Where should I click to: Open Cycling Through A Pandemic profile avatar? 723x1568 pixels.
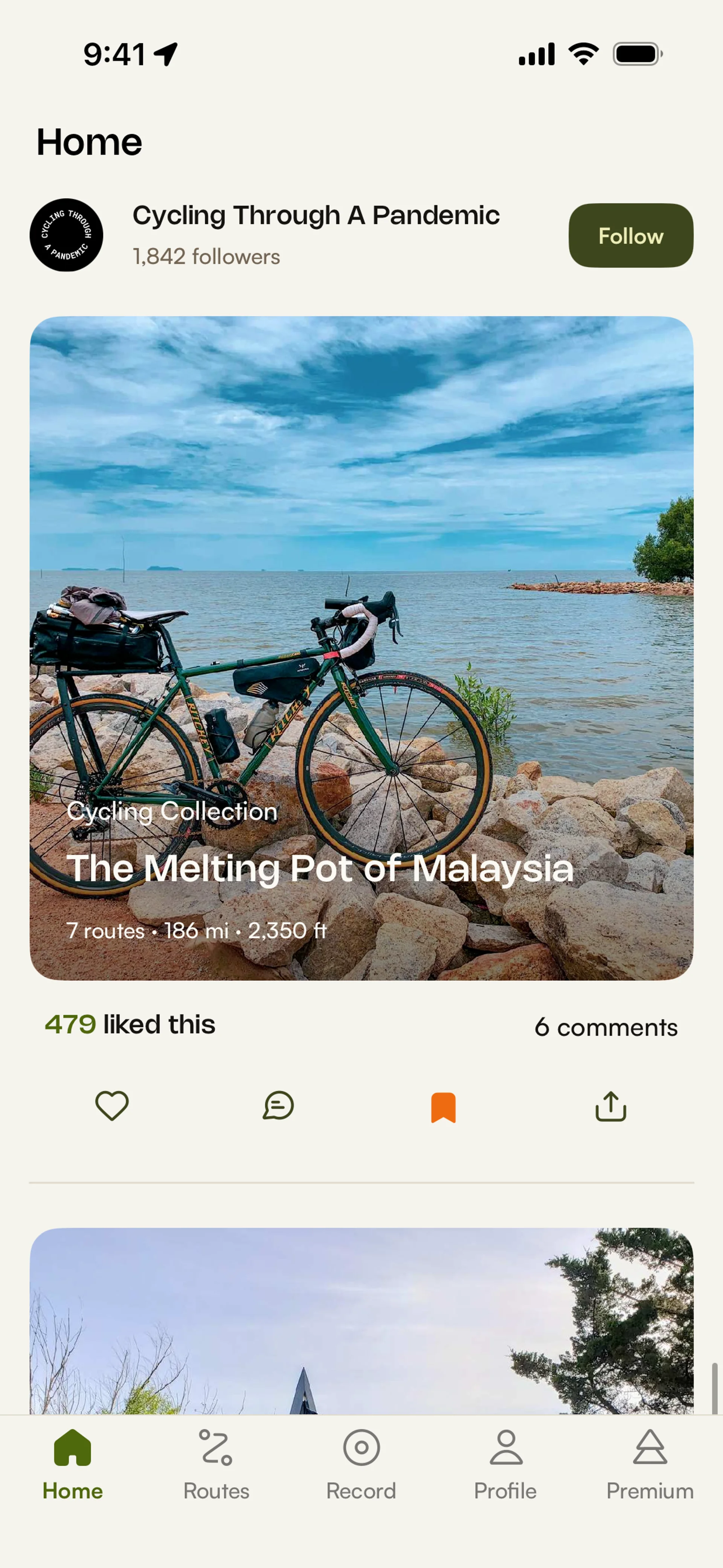(66, 235)
